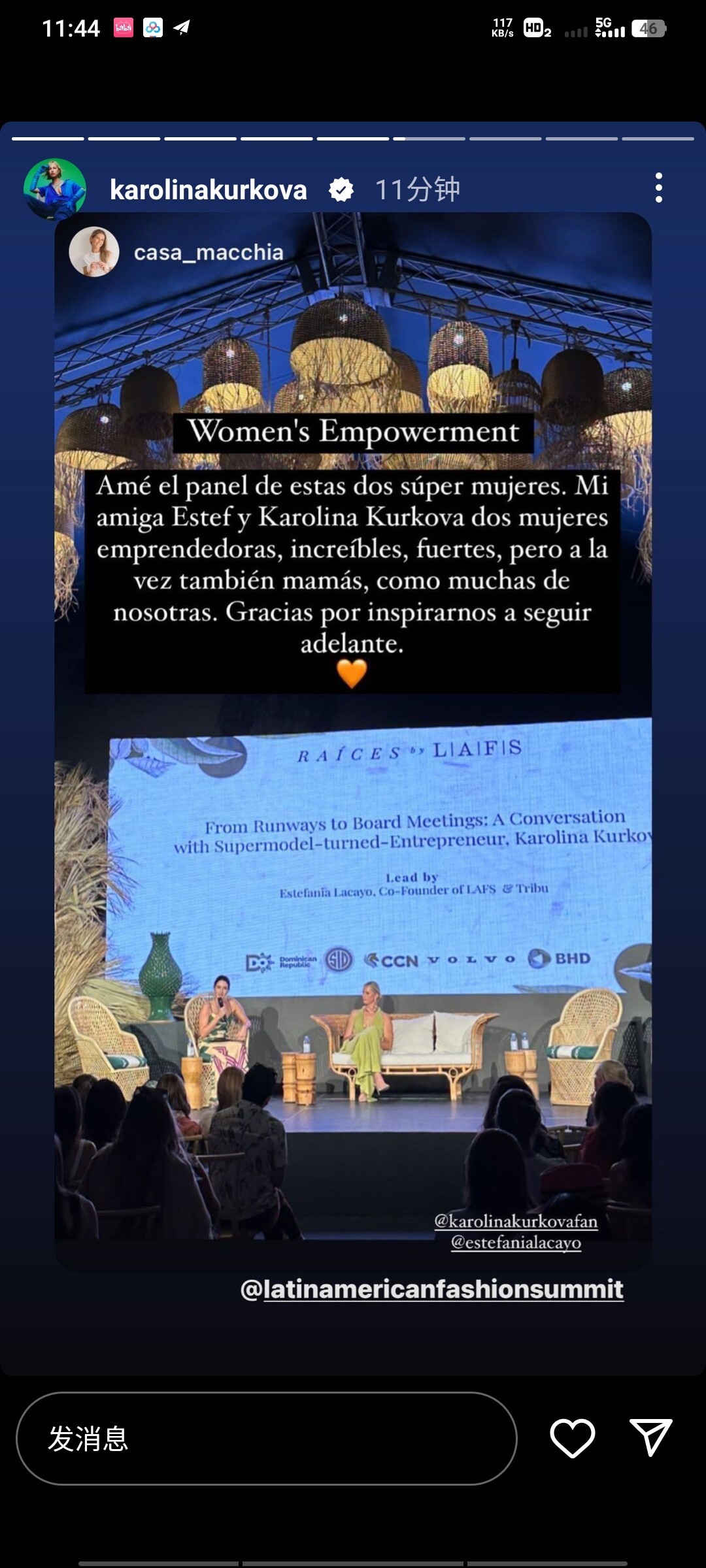706x1568 pixels.
Task: Tap the @latinamericanfashionsummit mention
Action: click(x=432, y=1289)
